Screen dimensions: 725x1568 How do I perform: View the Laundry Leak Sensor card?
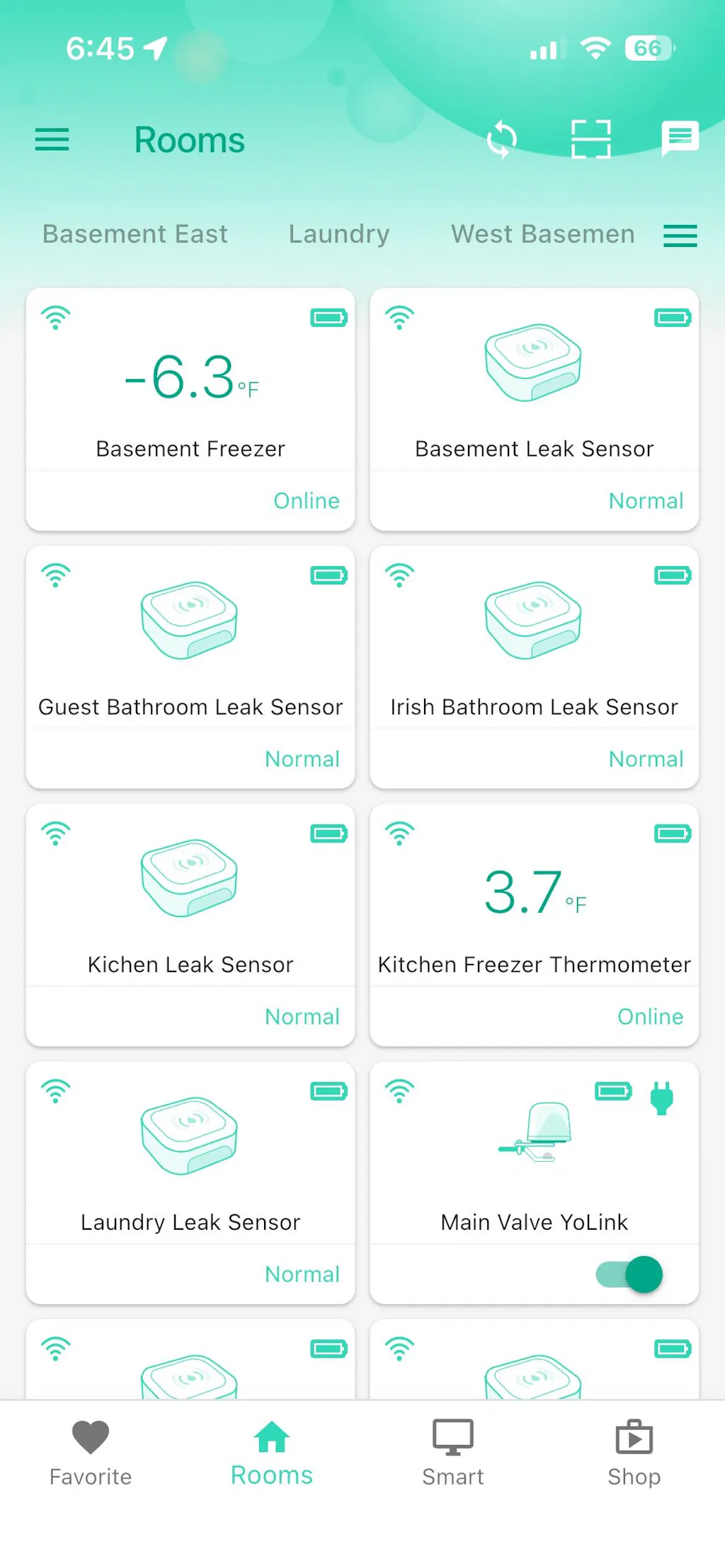[190, 1182]
